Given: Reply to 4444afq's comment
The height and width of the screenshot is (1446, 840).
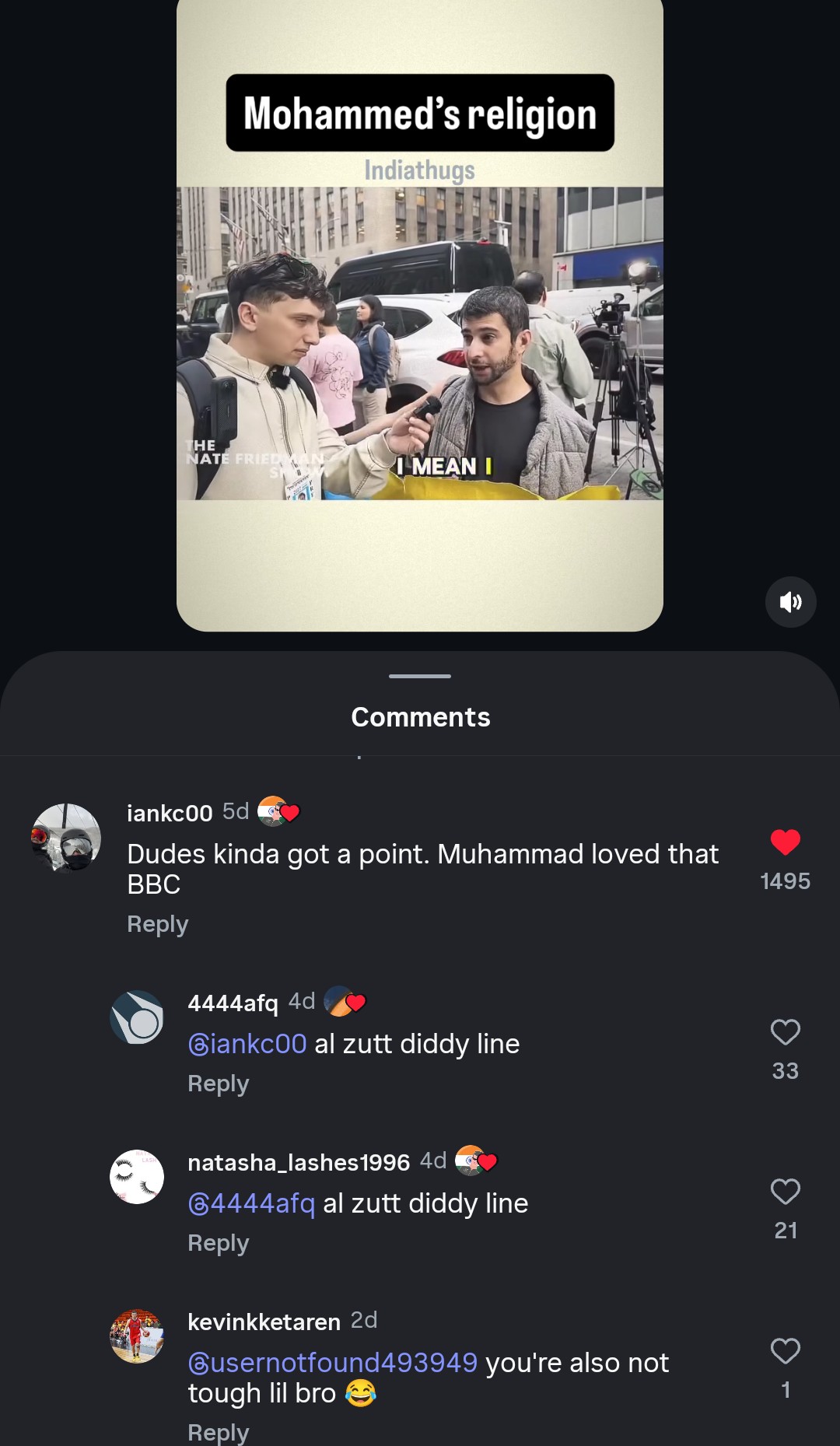Looking at the screenshot, I should (x=219, y=1084).
